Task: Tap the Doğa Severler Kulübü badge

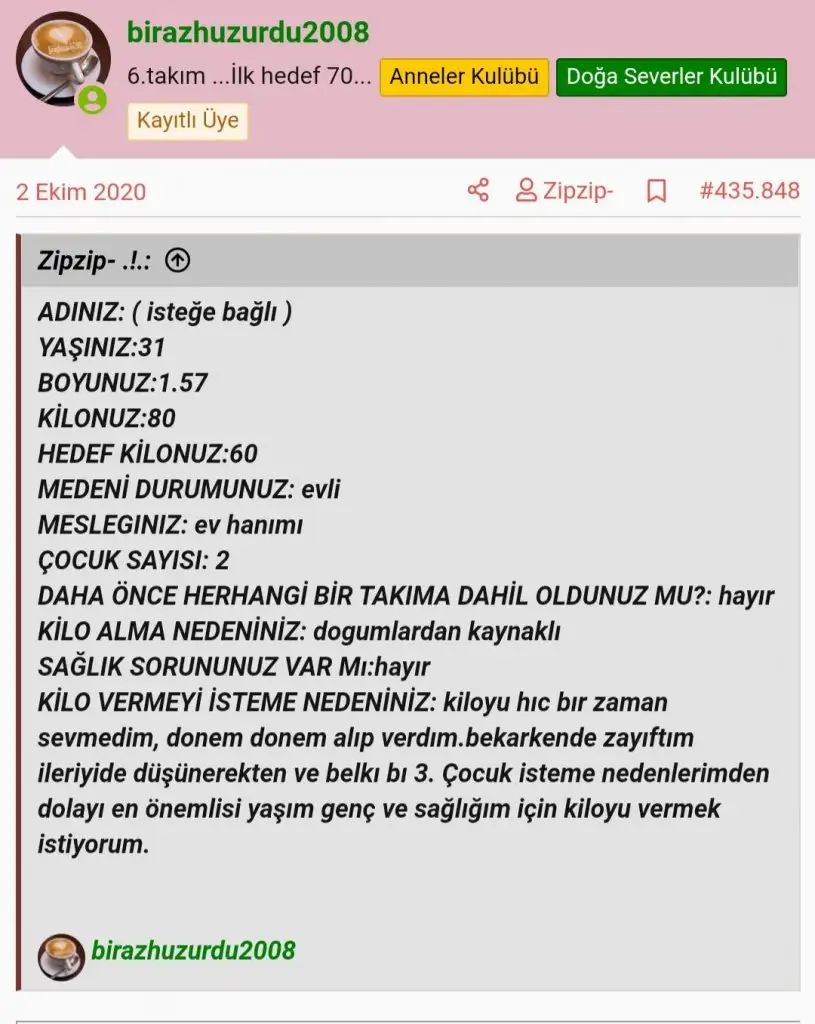Action: [671, 77]
